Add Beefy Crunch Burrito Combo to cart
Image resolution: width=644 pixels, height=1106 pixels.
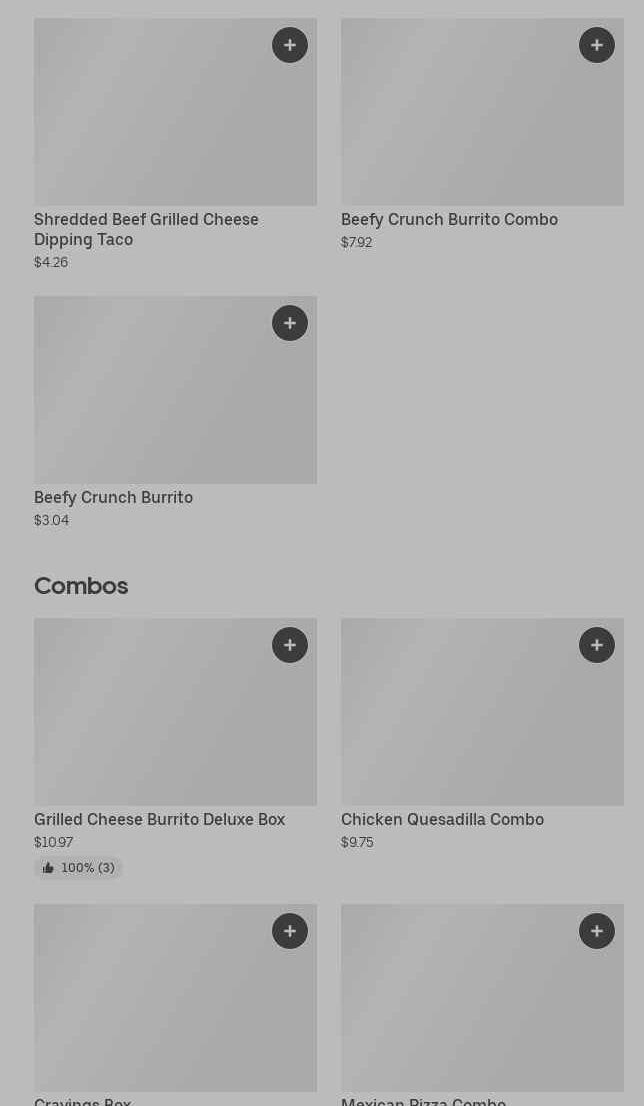coord(597,45)
